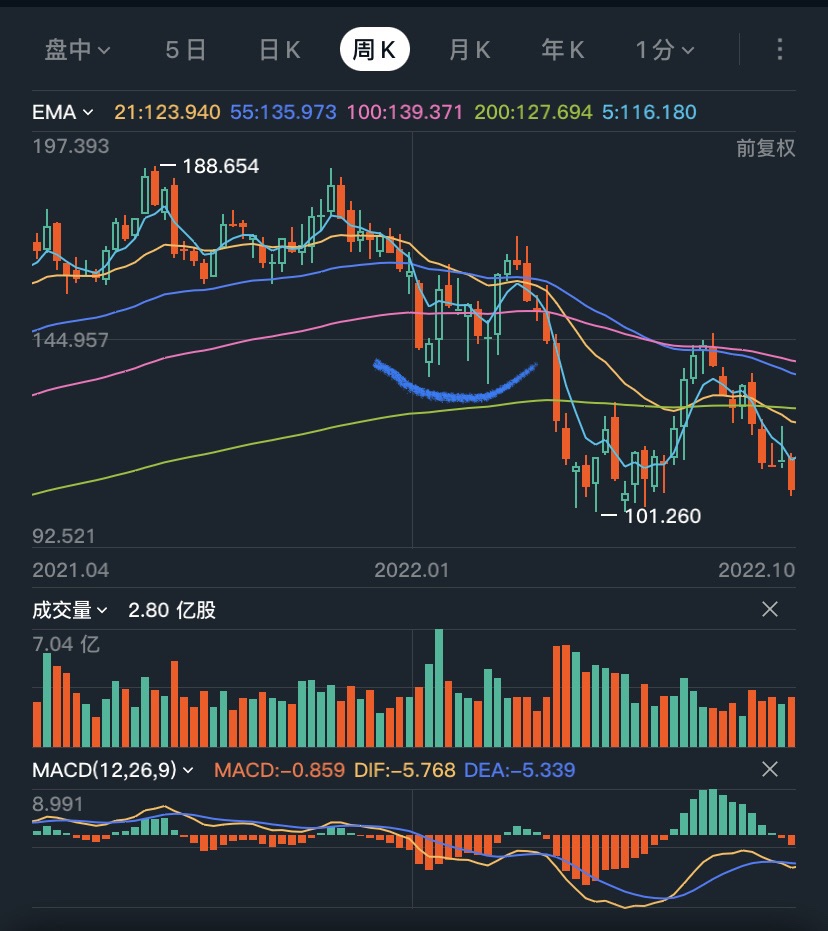Switch to 月K chart view
Image resolution: width=828 pixels, height=931 pixels.
tap(469, 50)
